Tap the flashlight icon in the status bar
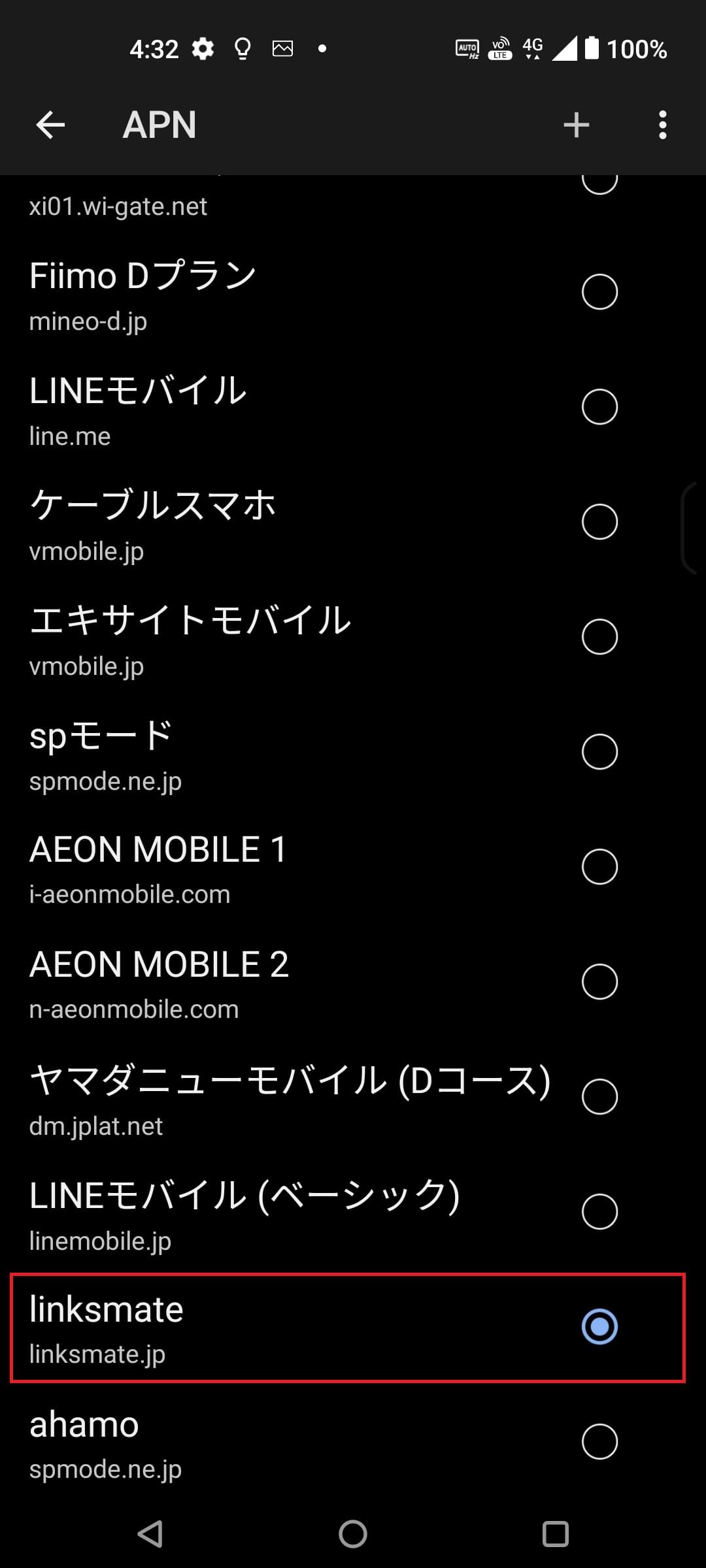This screenshot has height=1568, width=706. [242, 48]
